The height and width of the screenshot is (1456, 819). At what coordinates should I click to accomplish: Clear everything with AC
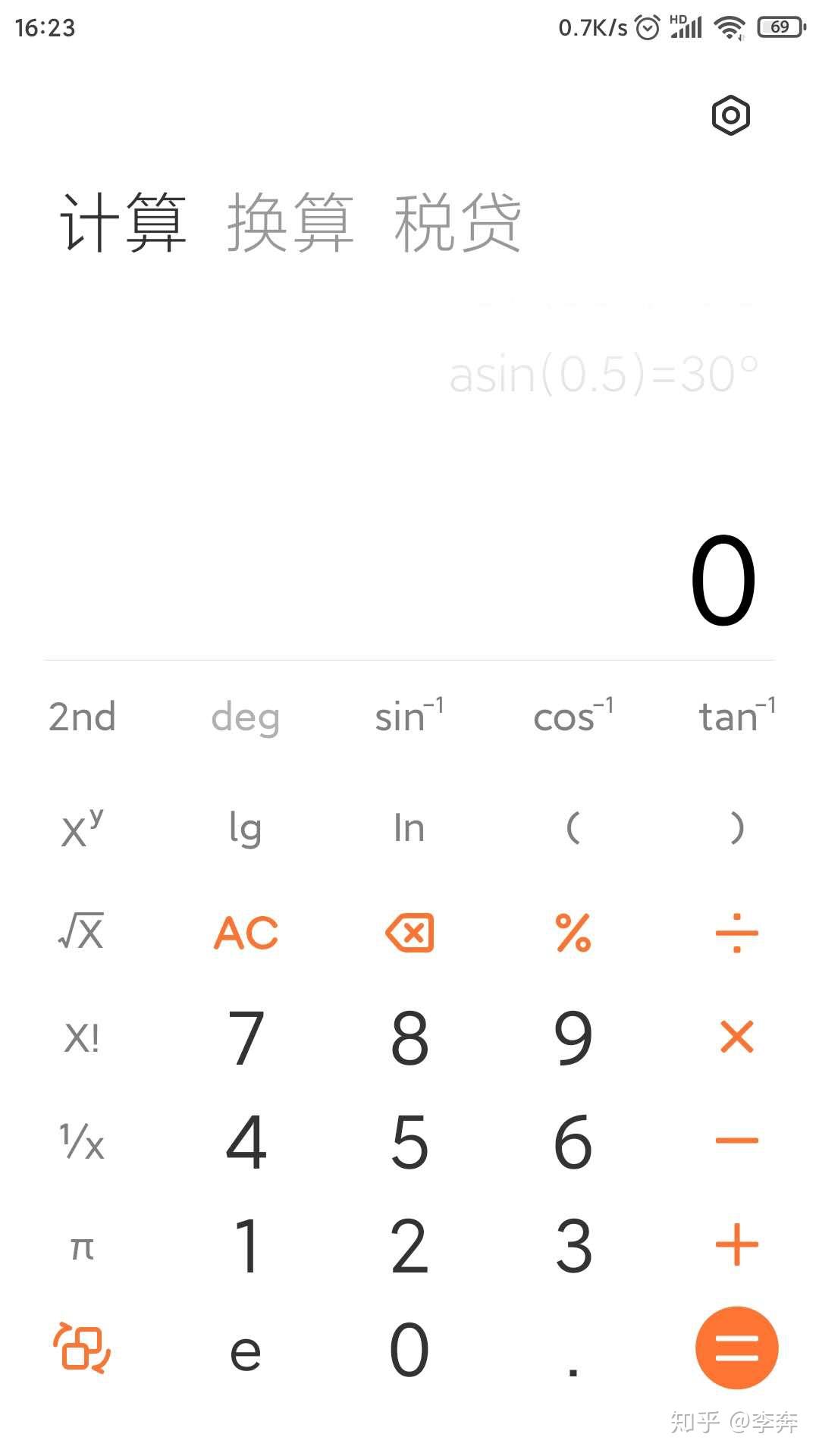click(x=246, y=932)
